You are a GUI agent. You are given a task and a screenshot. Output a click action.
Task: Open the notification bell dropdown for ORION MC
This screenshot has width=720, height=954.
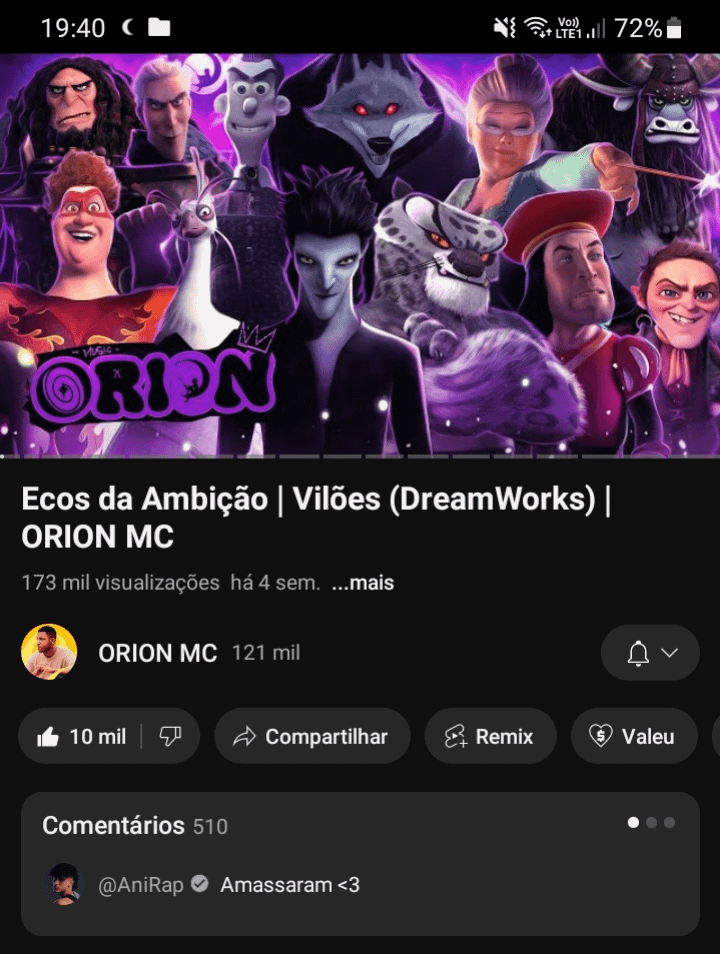point(650,653)
